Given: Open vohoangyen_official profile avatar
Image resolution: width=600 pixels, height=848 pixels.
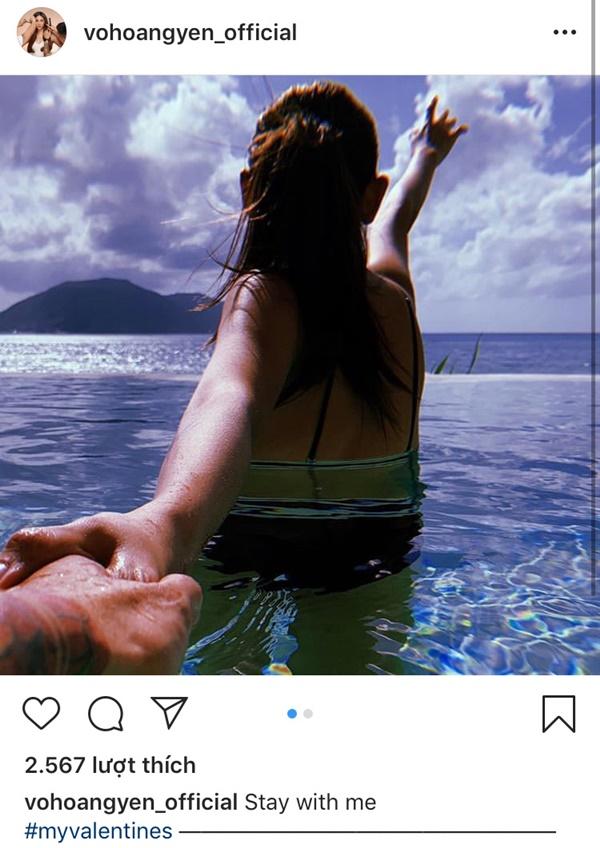Looking at the screenshot, I should [x=41, y=32].
